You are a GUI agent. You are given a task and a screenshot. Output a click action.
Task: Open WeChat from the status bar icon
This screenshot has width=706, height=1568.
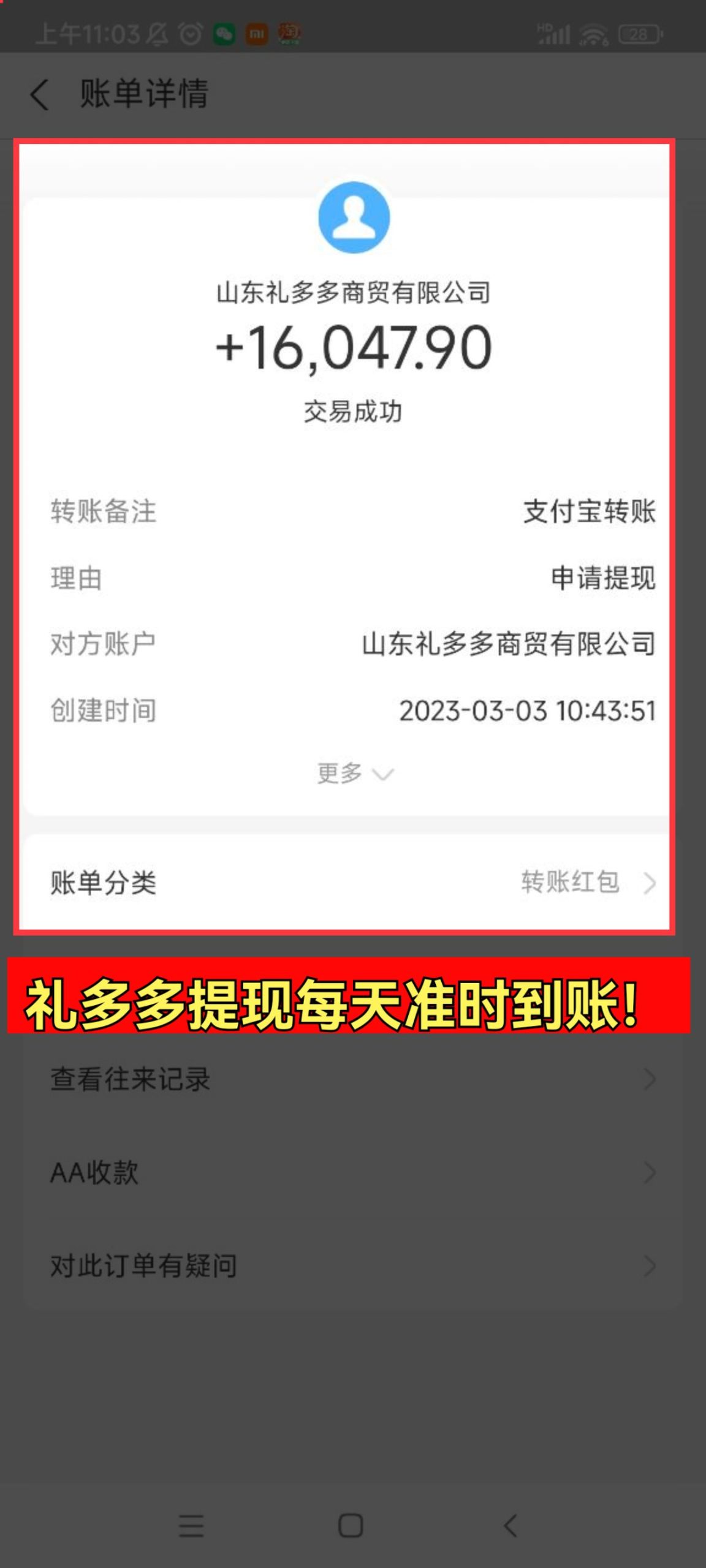coord(224,35)
